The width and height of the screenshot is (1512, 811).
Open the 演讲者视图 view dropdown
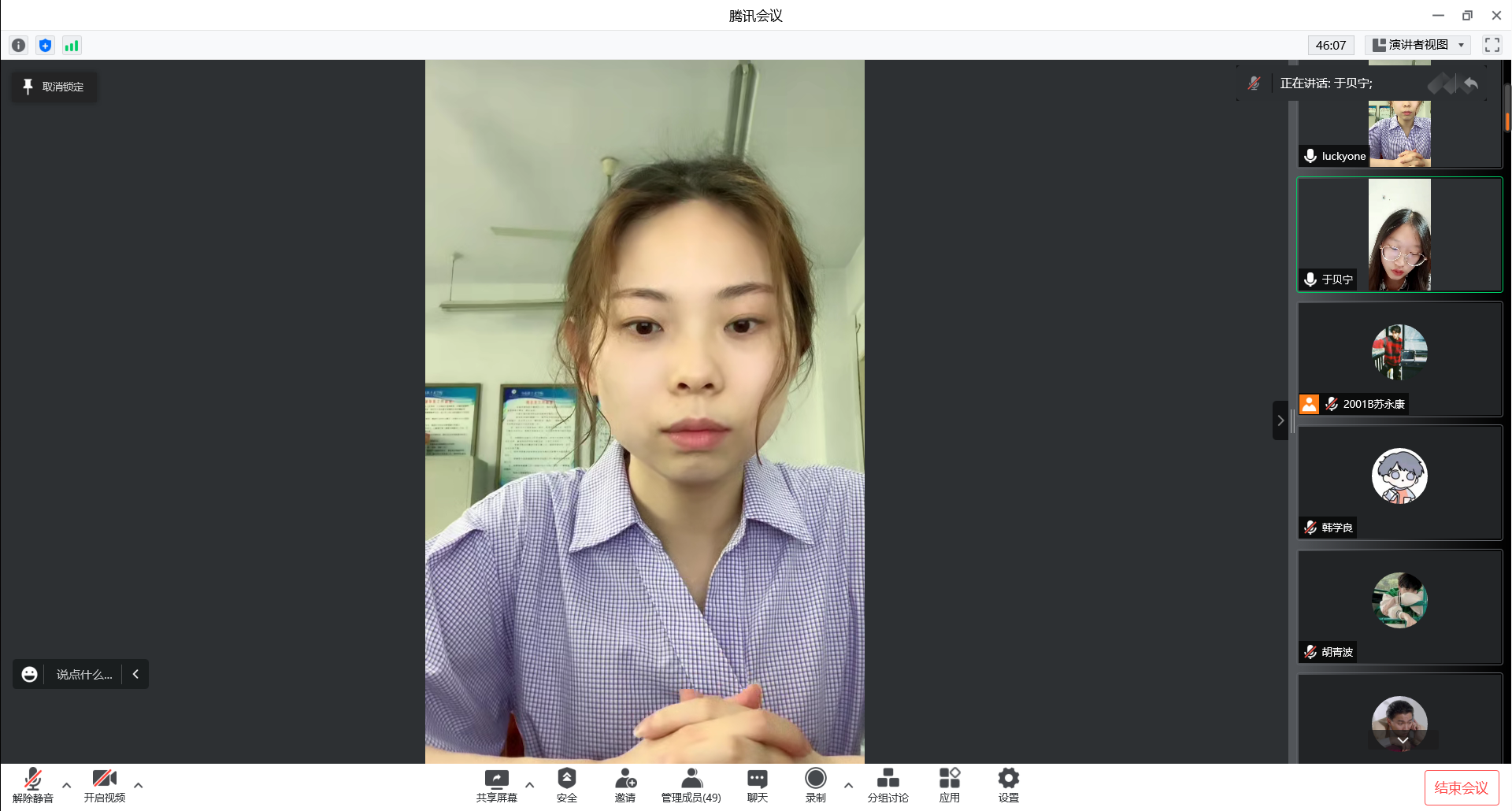point(1417,45)
